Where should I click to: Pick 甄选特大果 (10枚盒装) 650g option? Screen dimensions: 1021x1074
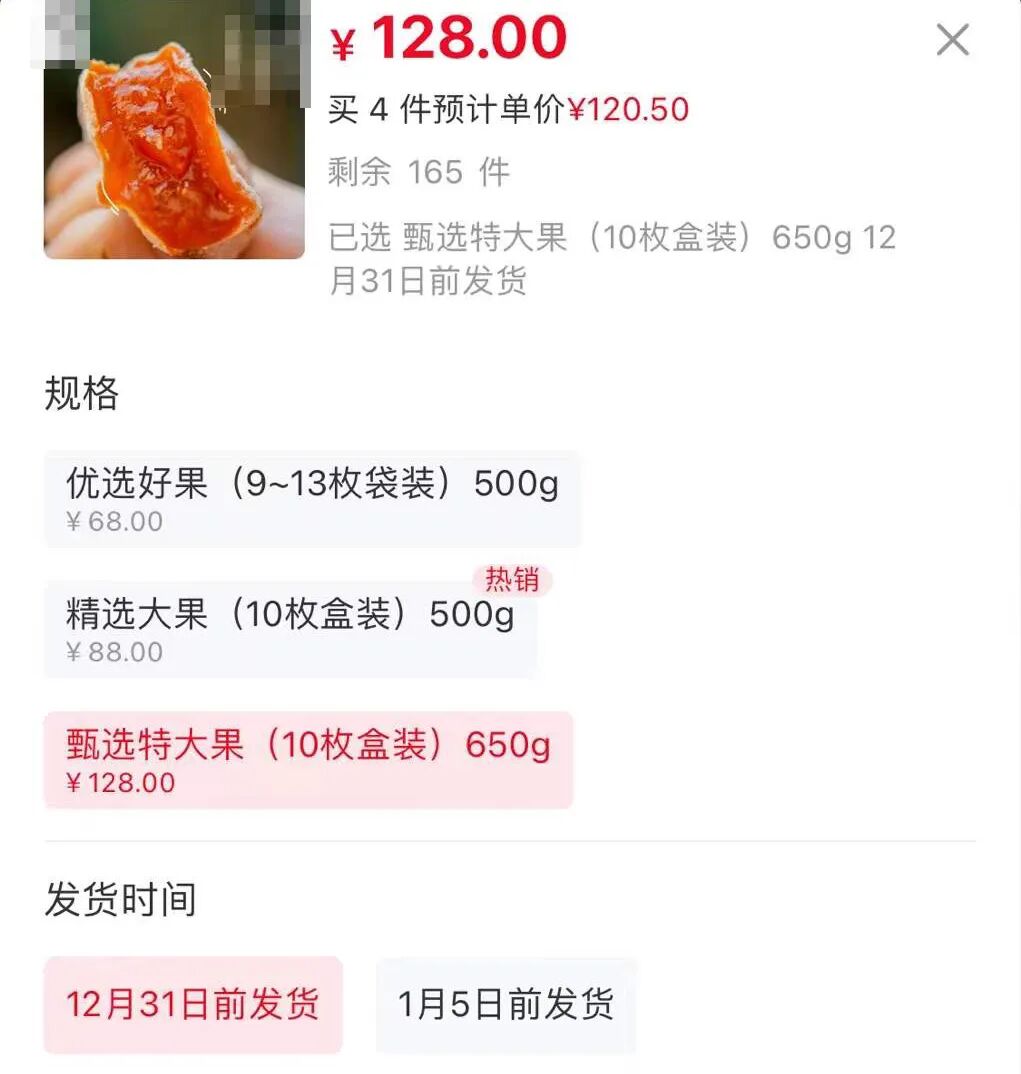pos(308,760)
